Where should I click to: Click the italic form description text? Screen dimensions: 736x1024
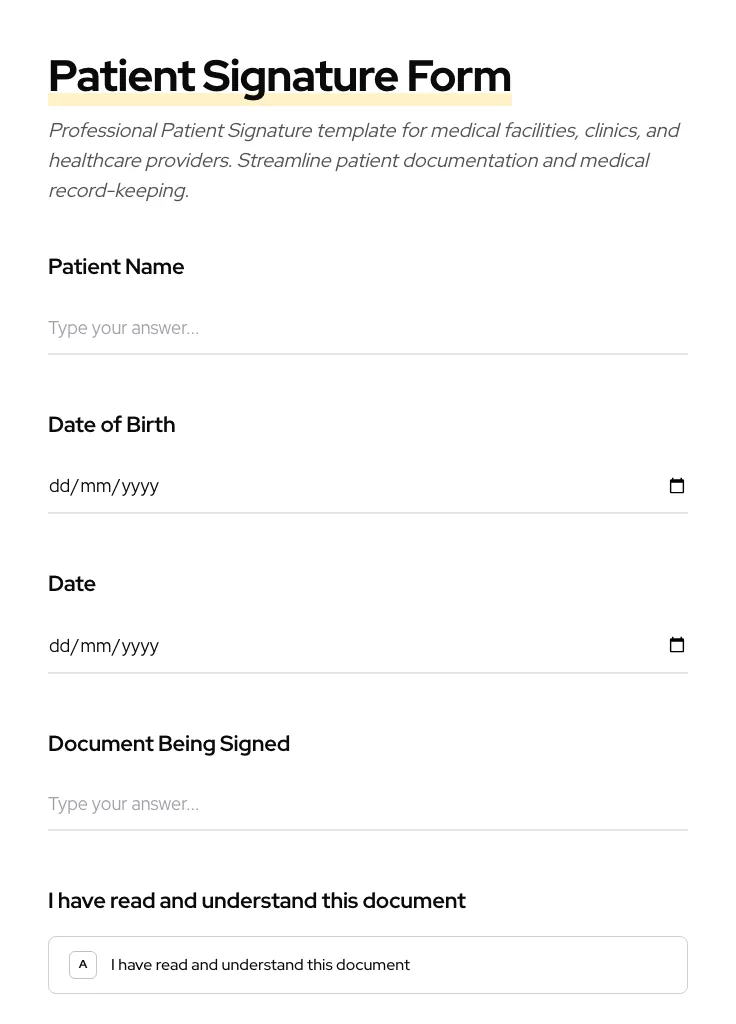364,159
